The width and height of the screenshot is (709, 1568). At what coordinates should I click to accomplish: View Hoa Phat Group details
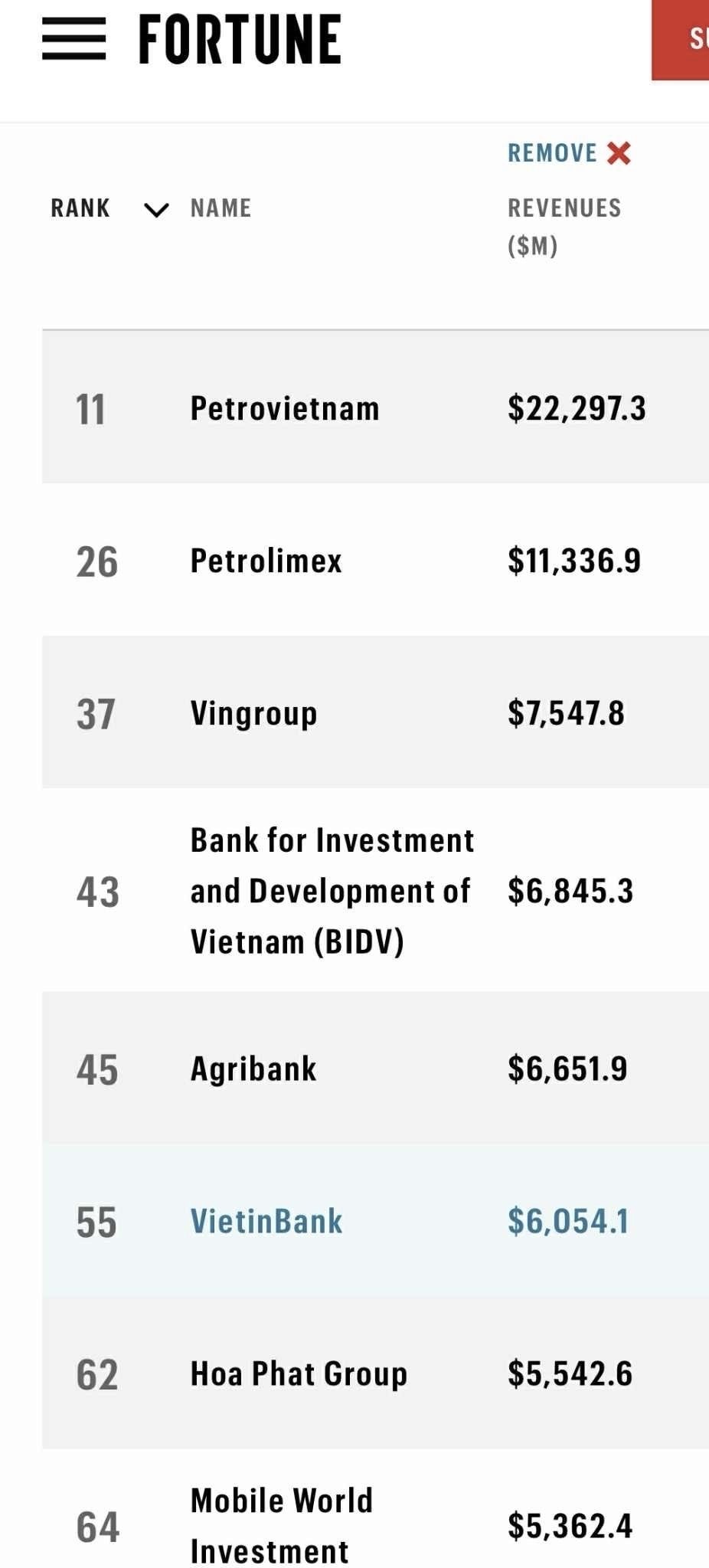(299, 1373)
